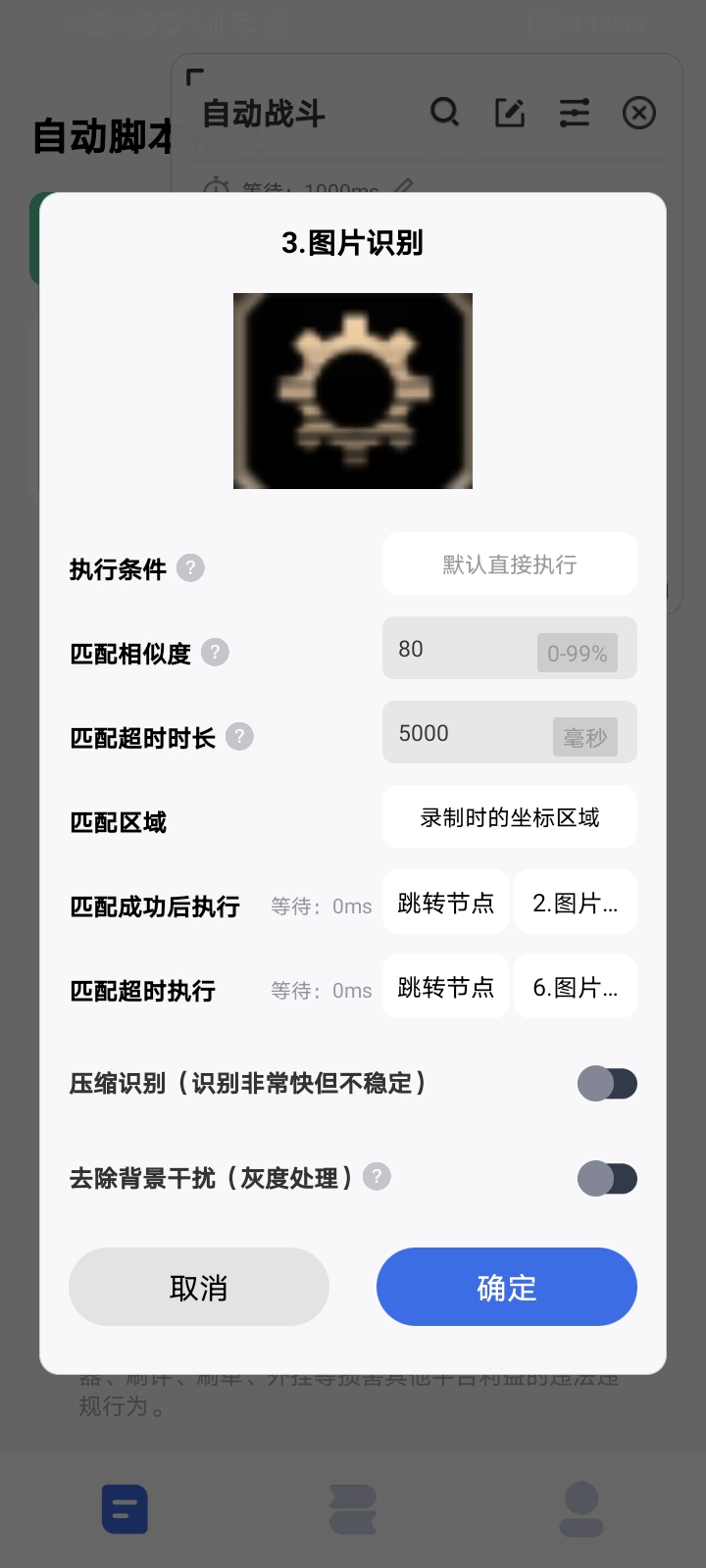Change 匹配成功后执行 action 跳转节点
706x1568 pixels.
click(446, 903)
